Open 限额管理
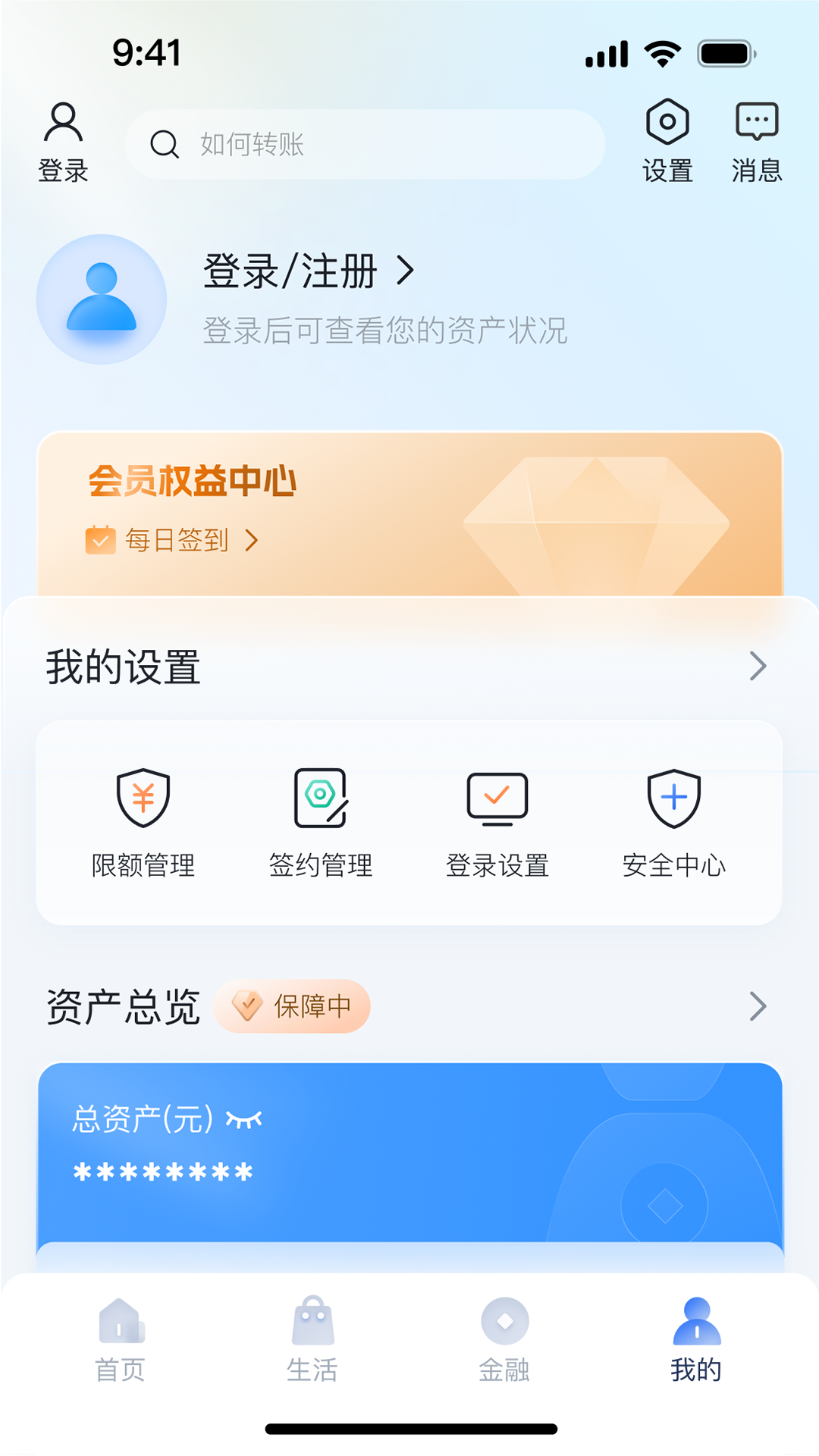Screen dimensions: 819x1456 [x=143, y=823]
